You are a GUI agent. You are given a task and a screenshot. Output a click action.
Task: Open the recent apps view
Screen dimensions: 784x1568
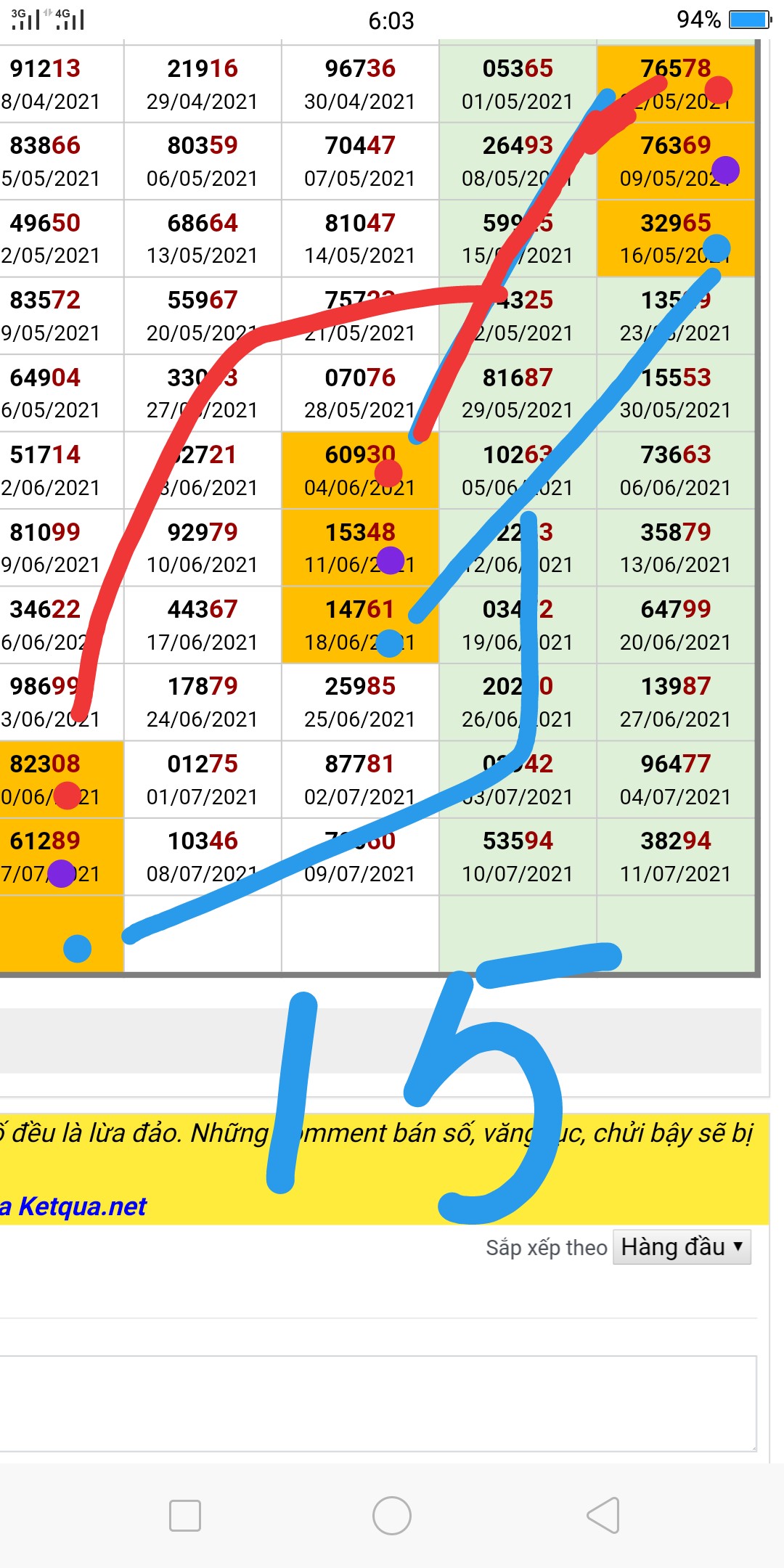[184, 1516]
